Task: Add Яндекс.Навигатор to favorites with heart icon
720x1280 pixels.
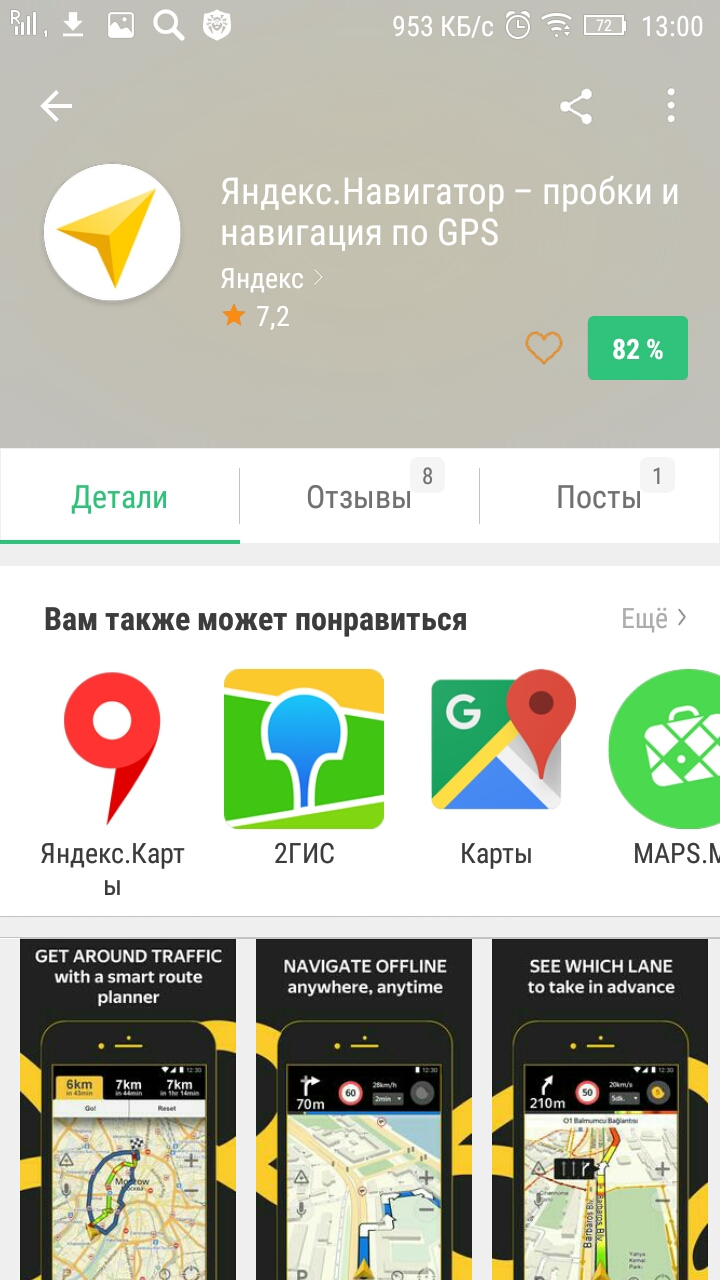Action: pos(544,348)
